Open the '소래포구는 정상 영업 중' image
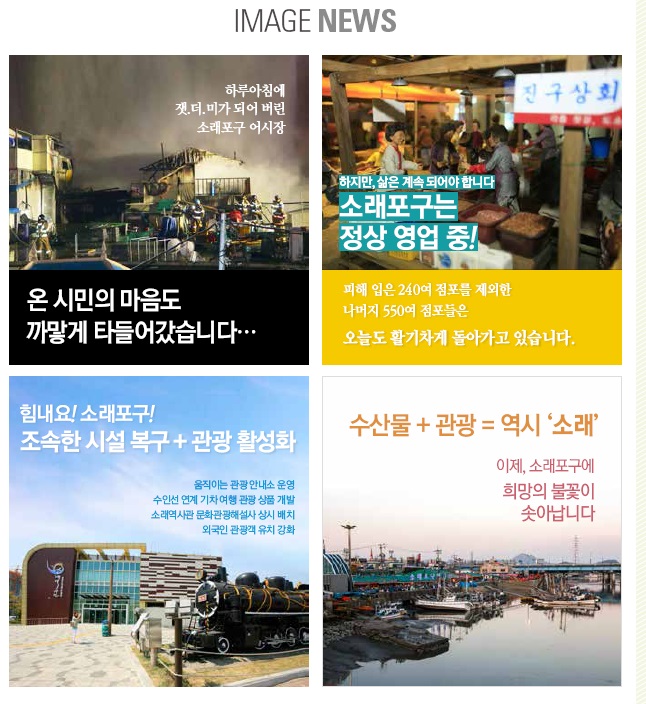Screen dimensions: 646x704 point(471,210)
